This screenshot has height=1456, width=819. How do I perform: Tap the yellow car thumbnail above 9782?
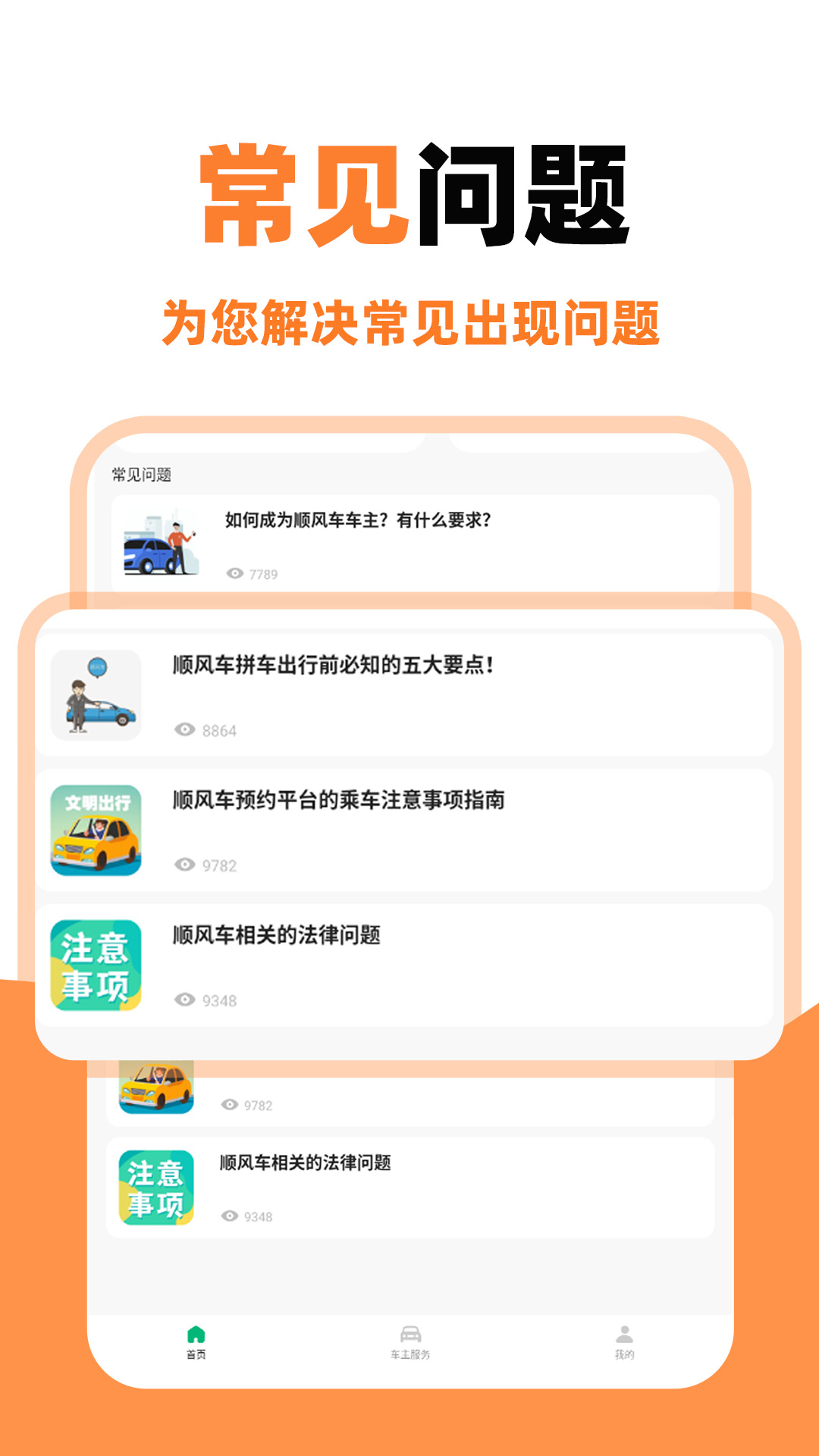[x=155, y=1084]
